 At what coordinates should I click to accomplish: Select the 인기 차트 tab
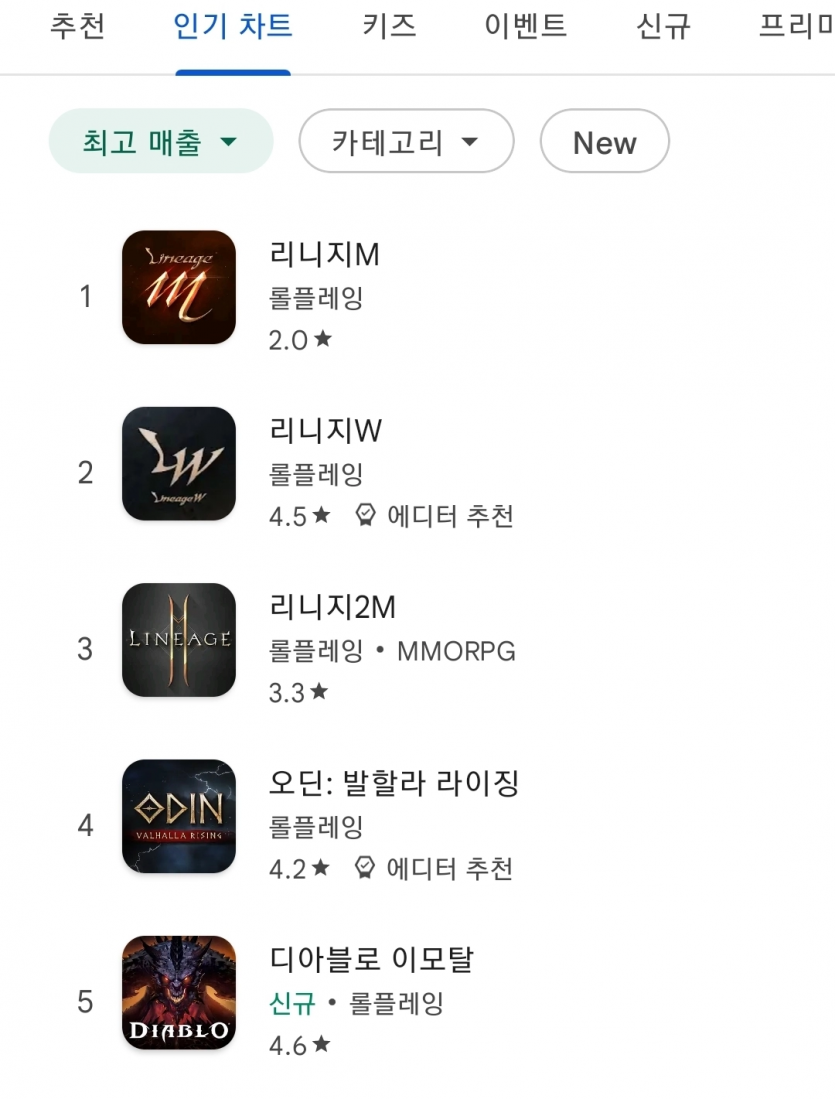pyautogui.click(x=233, y=27)
